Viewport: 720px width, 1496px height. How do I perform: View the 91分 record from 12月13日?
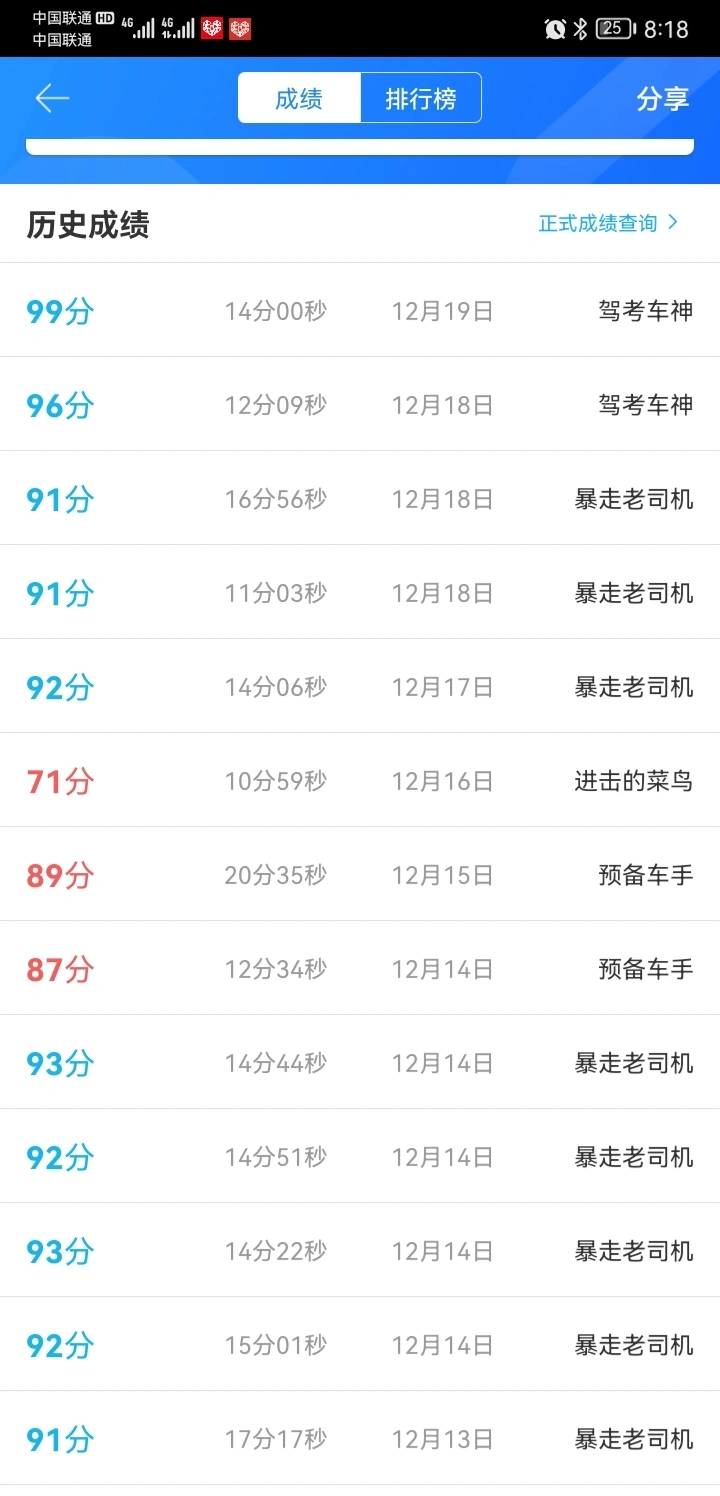[x=360, y=1438]
